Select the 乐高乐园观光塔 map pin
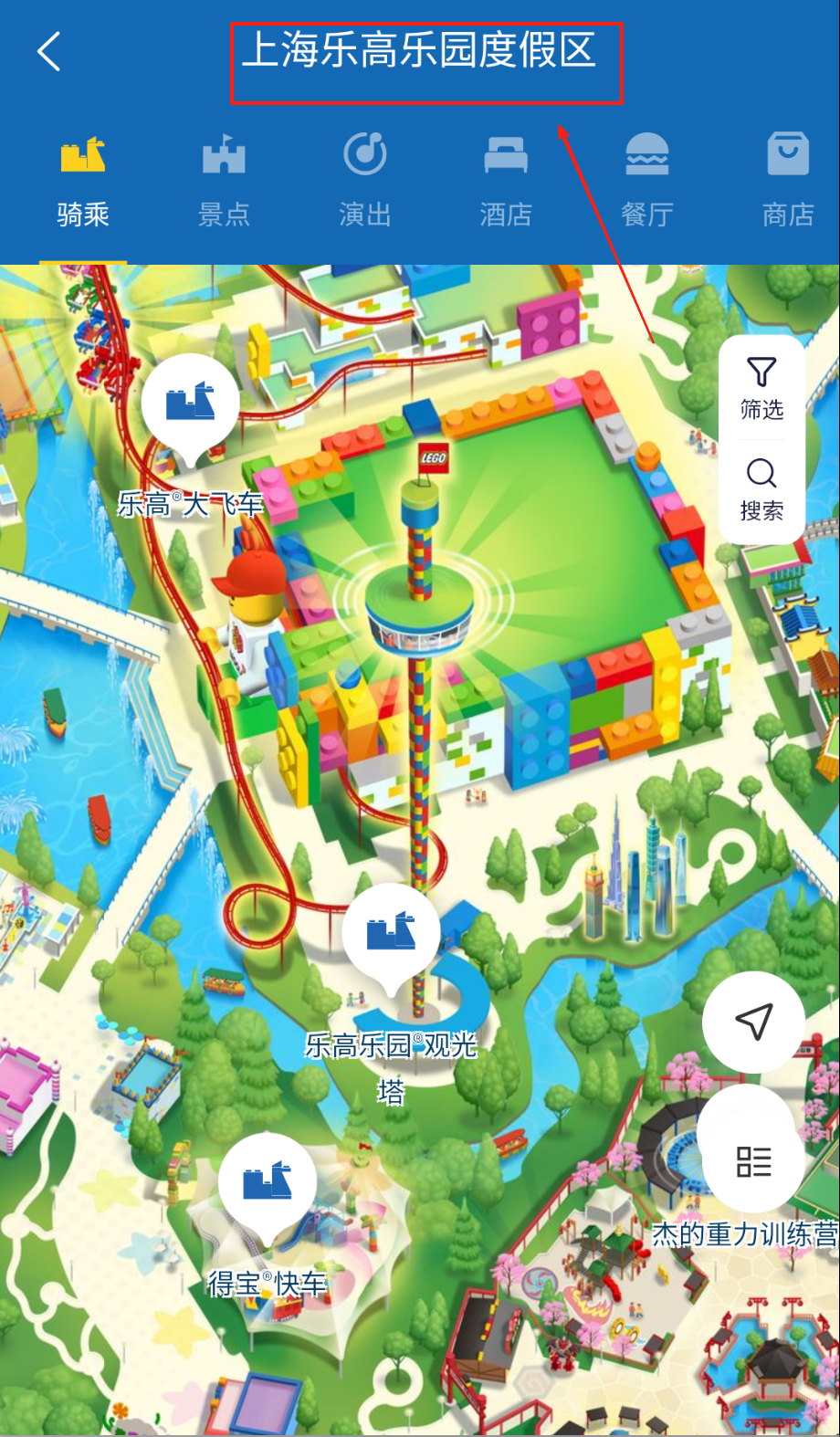Viewport: 840px width, 1437px height. 392,934
